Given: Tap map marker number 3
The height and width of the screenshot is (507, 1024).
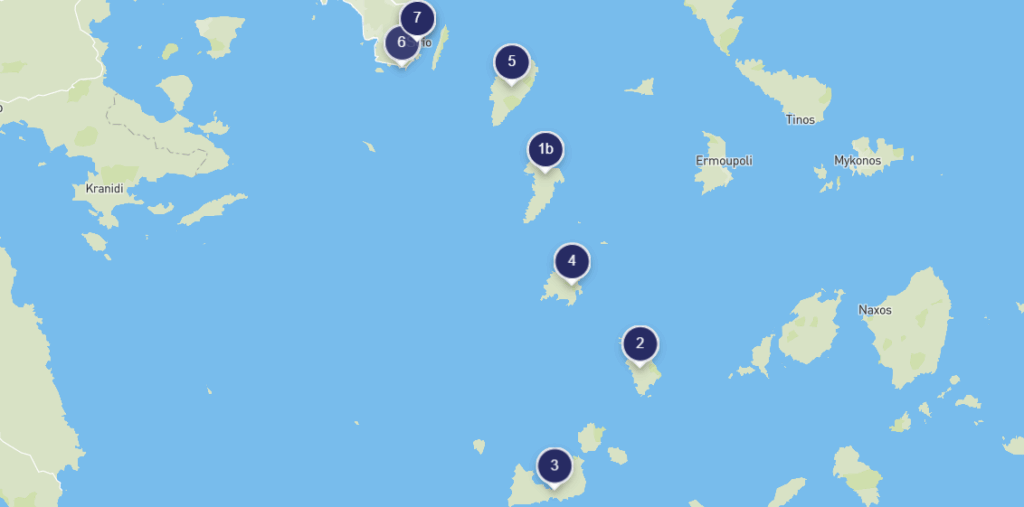Looking at the screenshot, I should pyautogui.click(x=553, y=465).
